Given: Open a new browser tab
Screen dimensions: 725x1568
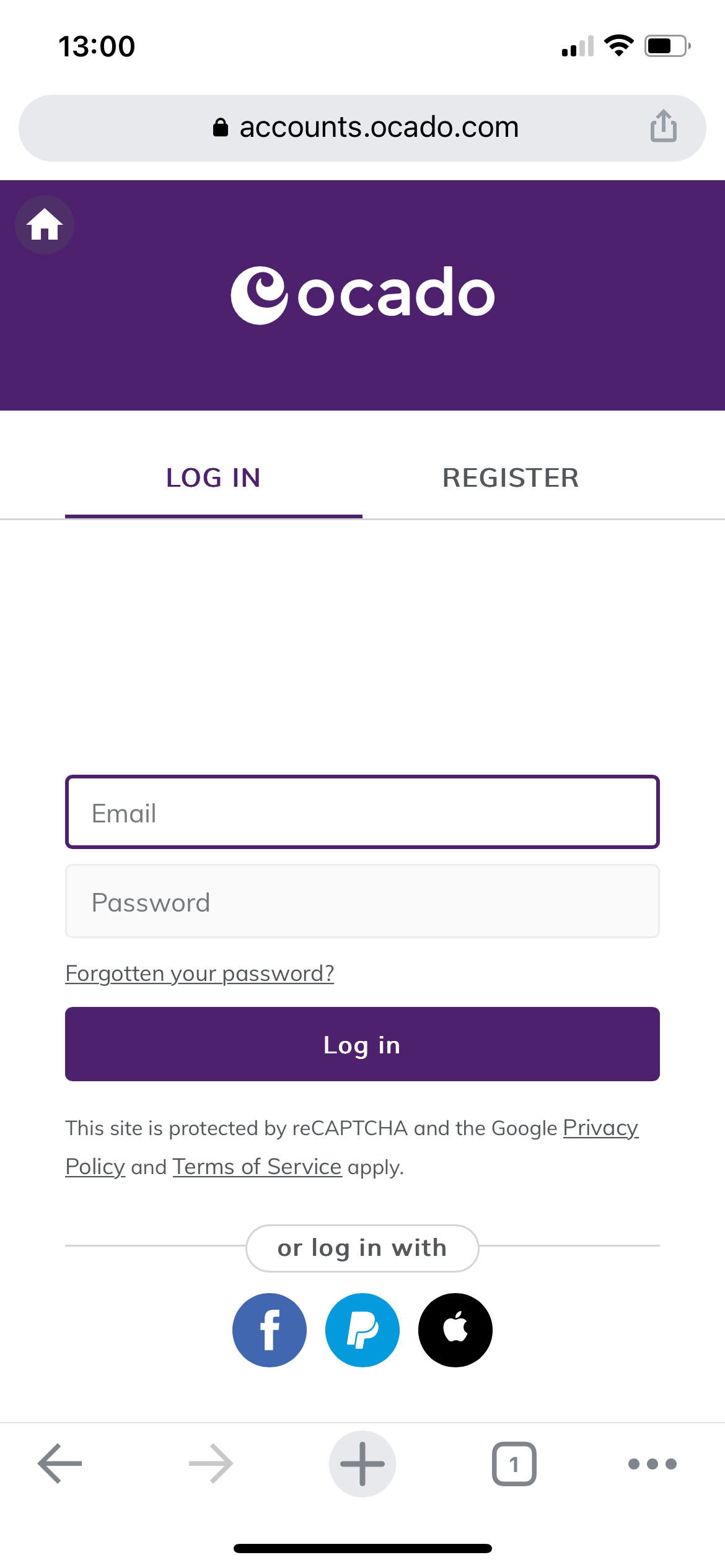Looking at the screenshot, I should 362,1464.
